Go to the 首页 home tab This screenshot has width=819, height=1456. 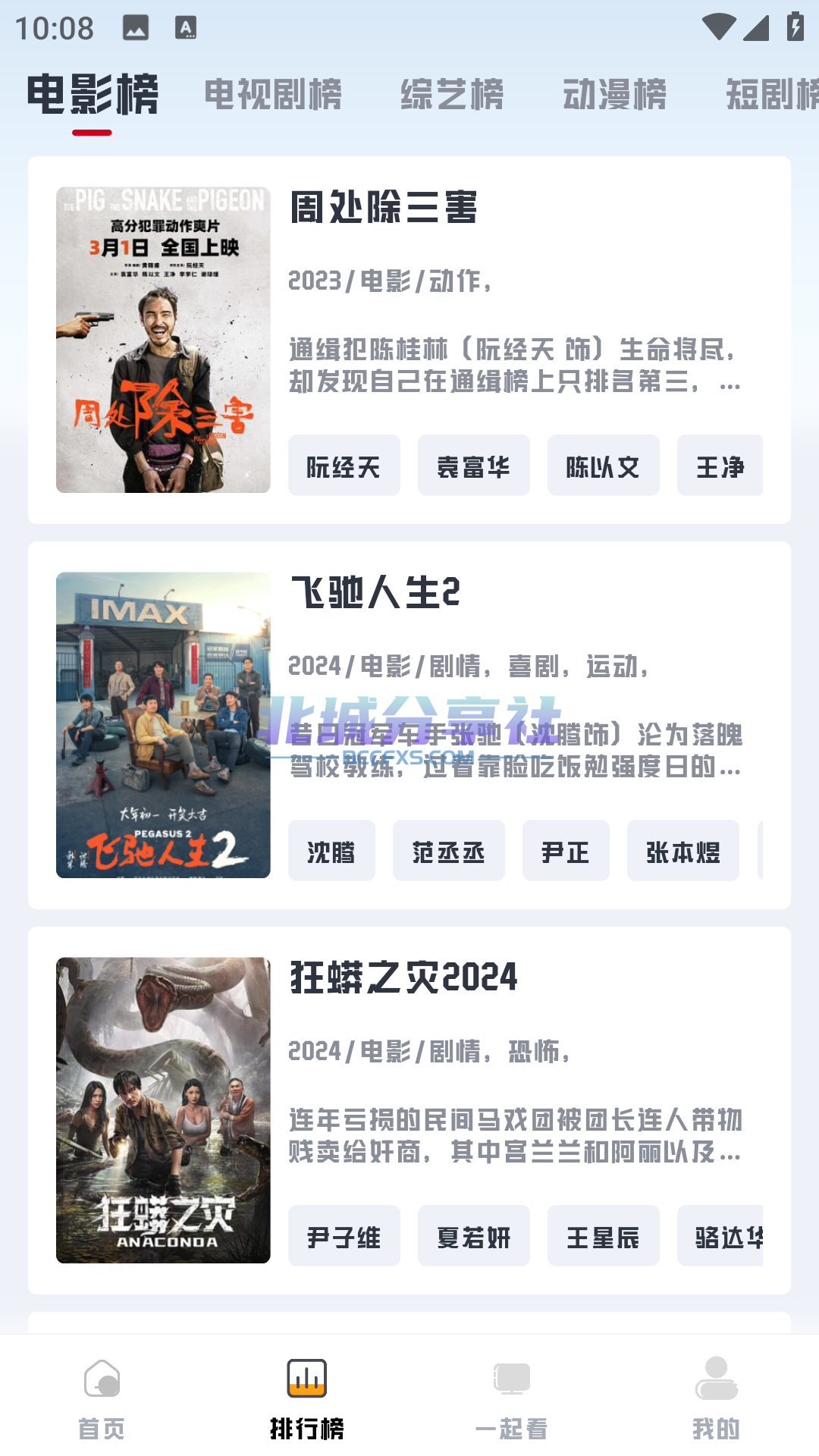tap(102, 1399)
